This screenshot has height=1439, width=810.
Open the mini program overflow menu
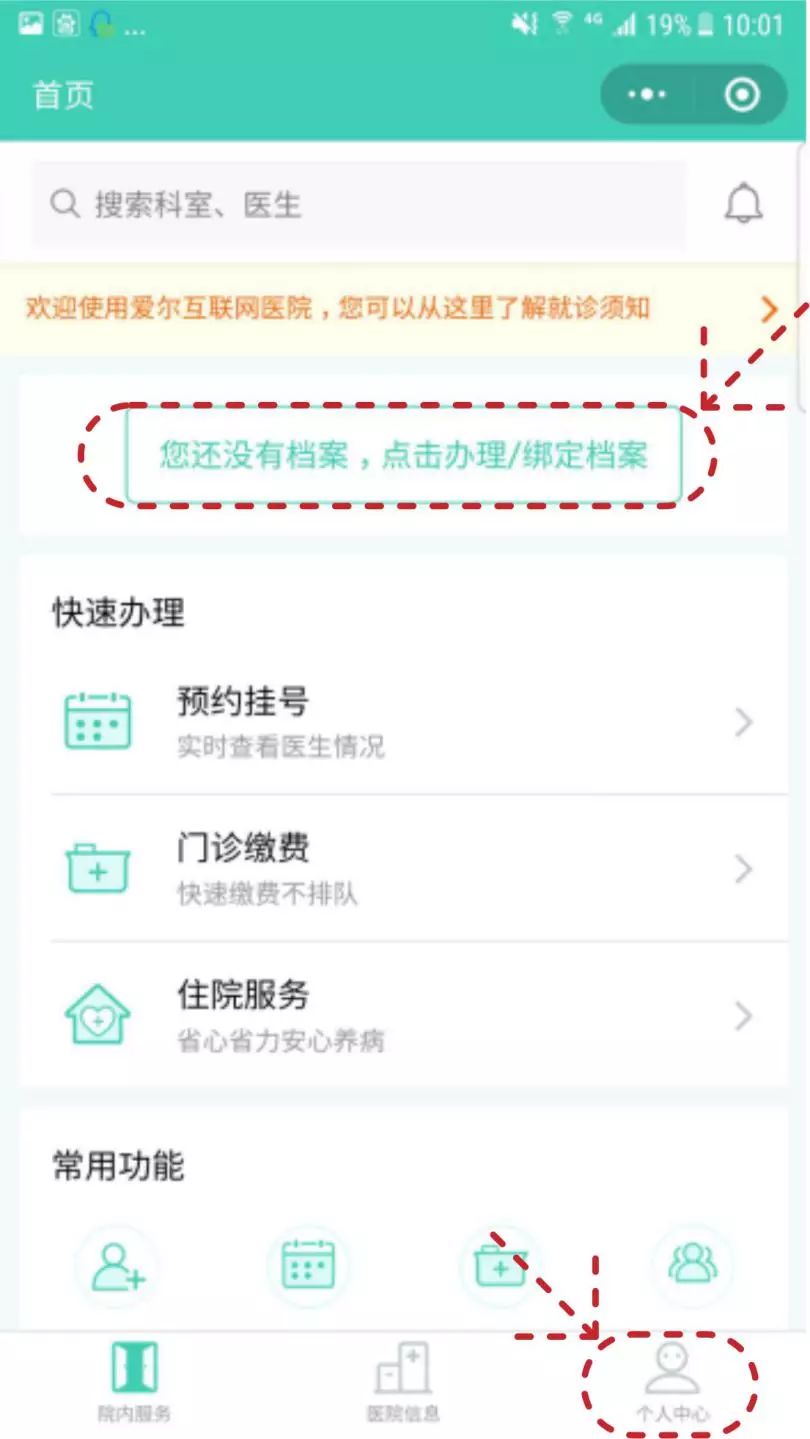[647, 95]
